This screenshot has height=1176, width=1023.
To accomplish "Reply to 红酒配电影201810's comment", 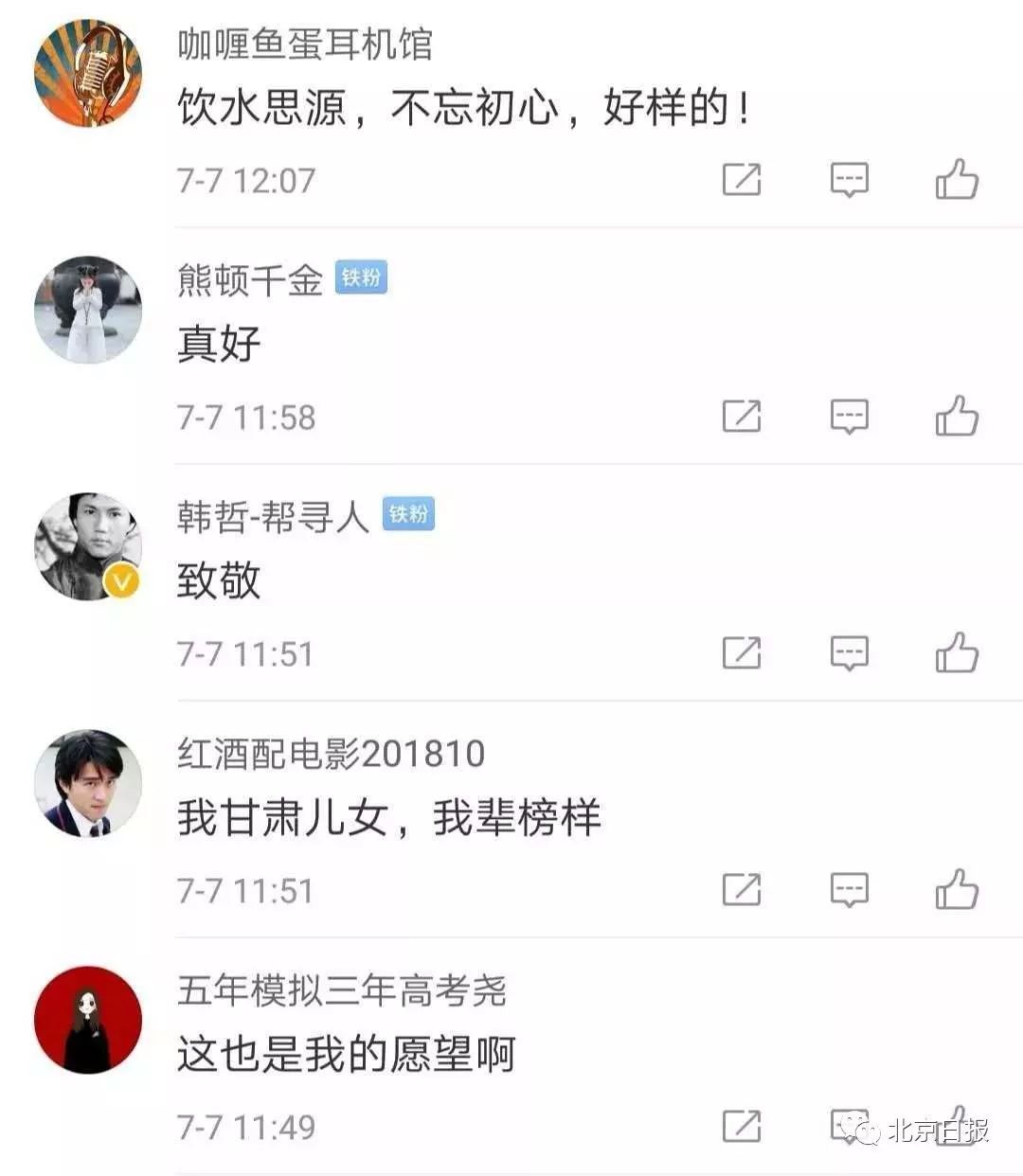I will pyautogui.click(x=849, y=889).
